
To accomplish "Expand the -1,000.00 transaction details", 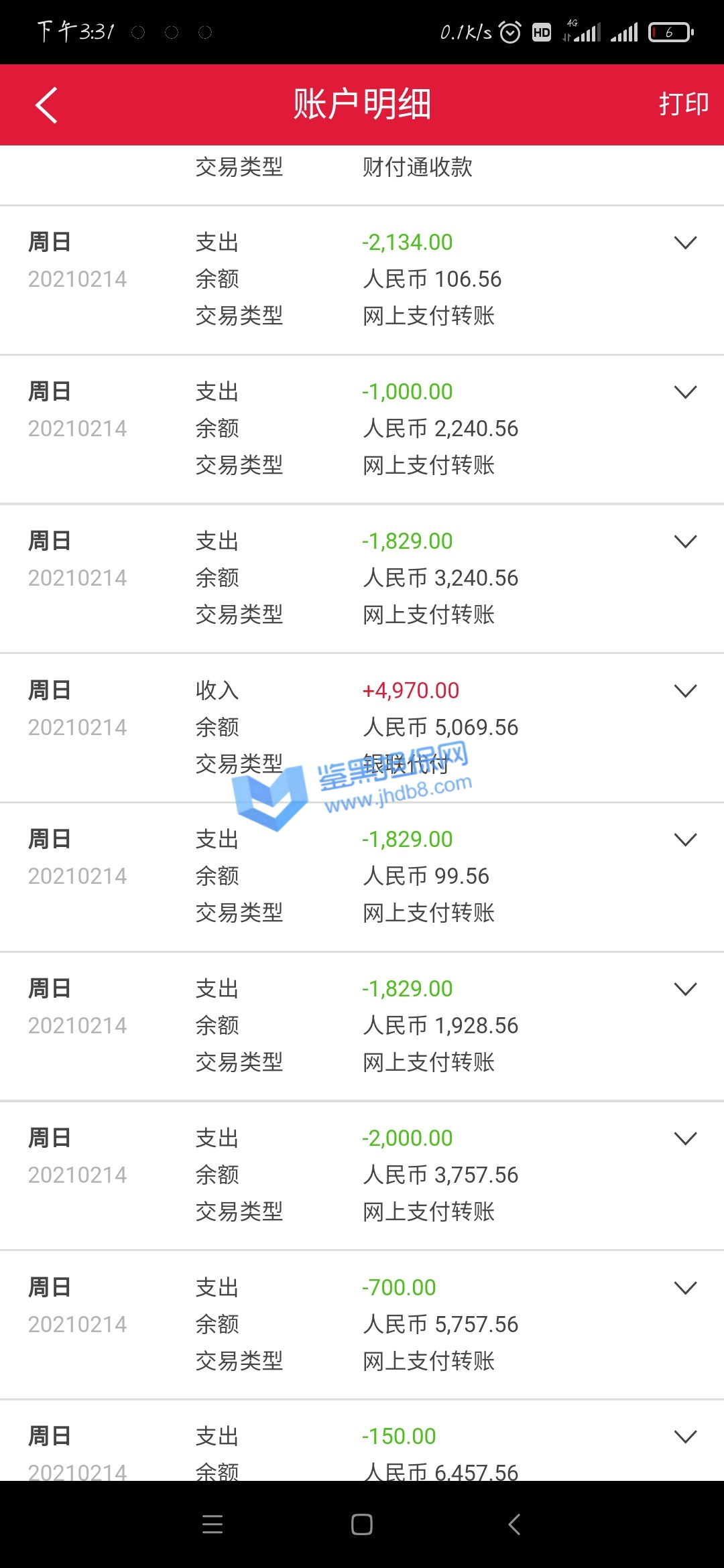I will pos(685,392).
